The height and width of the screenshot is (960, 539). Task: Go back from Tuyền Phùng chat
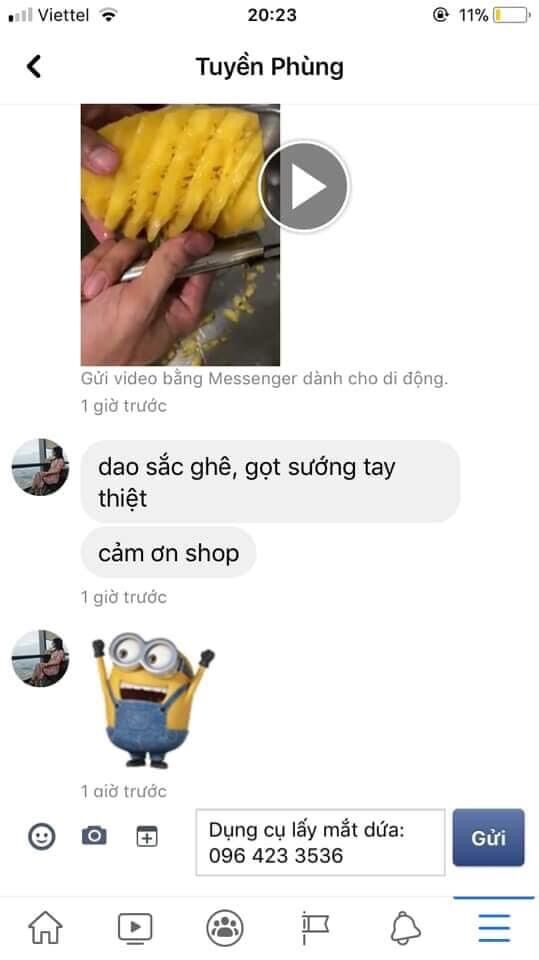[x=34, y=66]
